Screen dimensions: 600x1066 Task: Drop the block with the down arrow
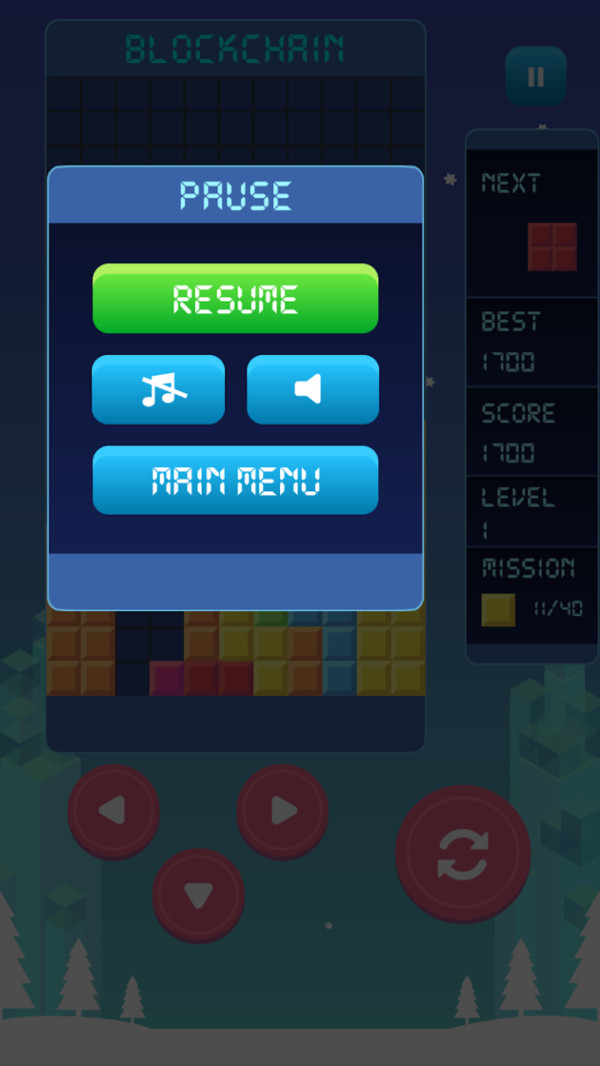[x=198, y=895]
